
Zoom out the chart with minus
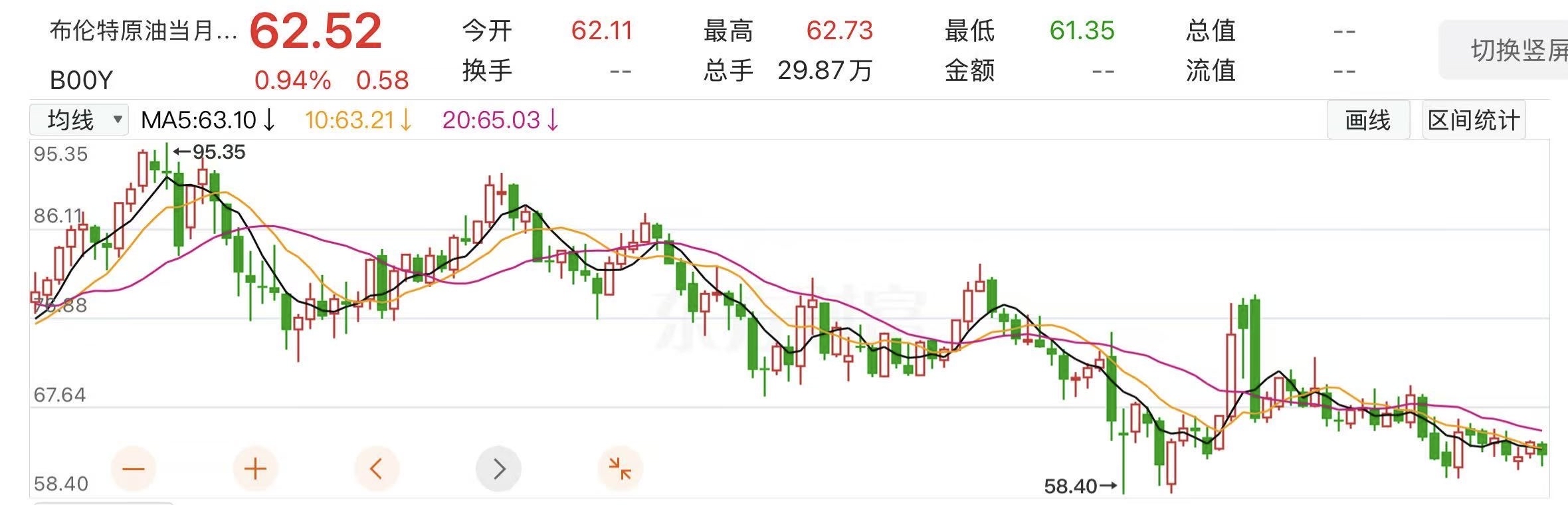click(134, 468)
